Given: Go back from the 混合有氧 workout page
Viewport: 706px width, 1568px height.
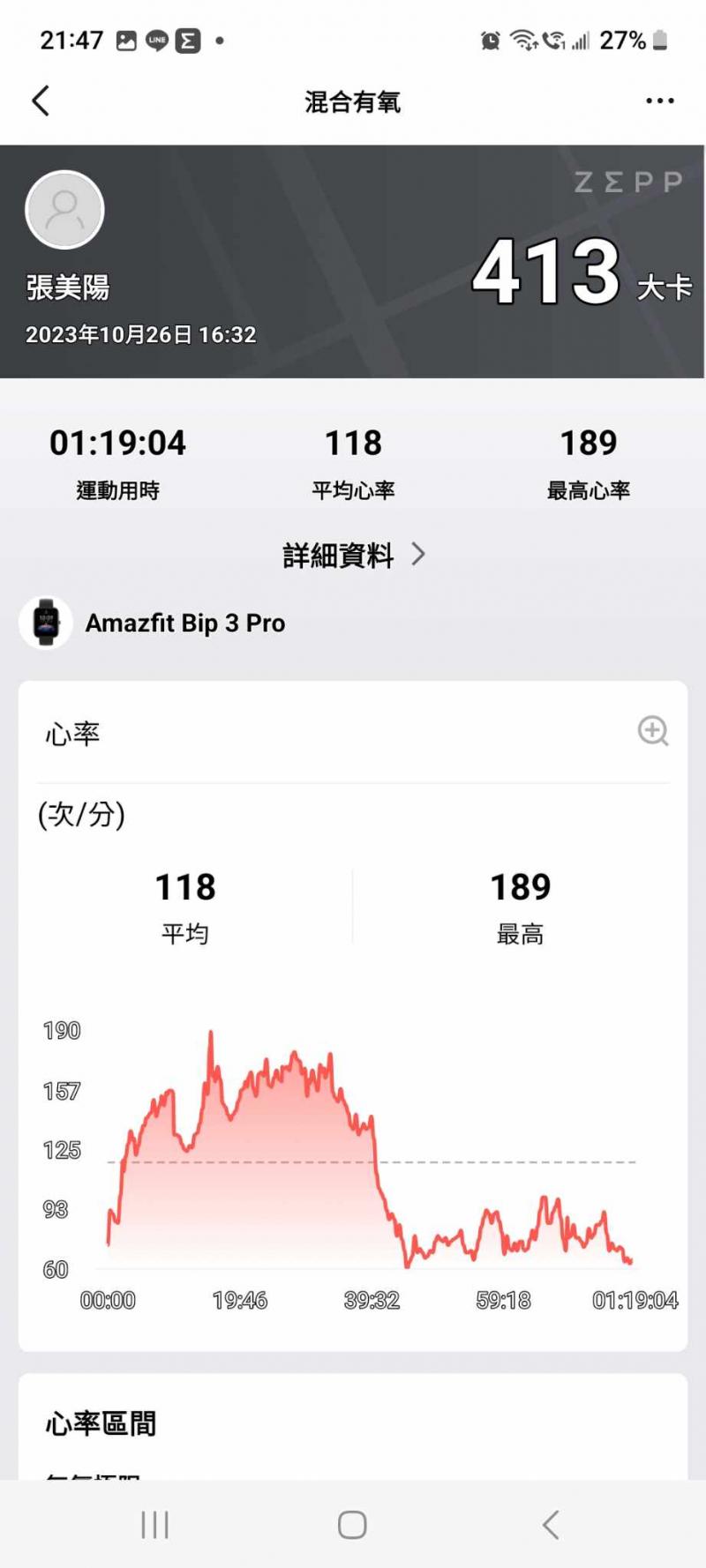Looking at the screenshot, I should coord(41,101).
